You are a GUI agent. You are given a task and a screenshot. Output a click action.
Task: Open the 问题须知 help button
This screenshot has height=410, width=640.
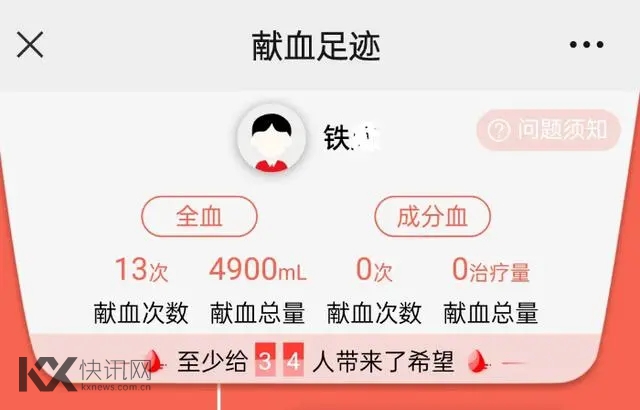(x=548, y=131)
